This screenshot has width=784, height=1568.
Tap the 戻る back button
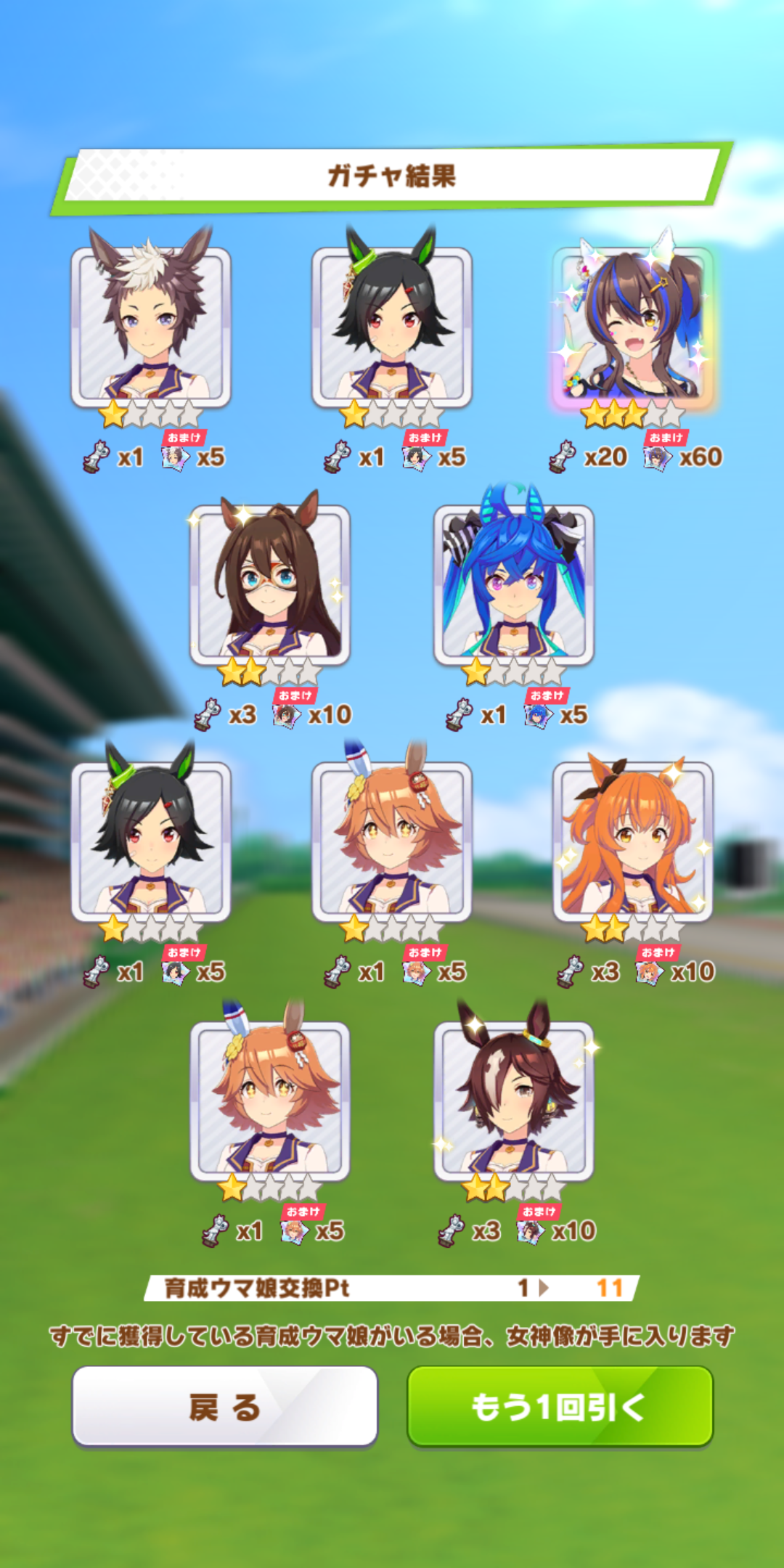pyautogui.click(x=224, y=1406)
